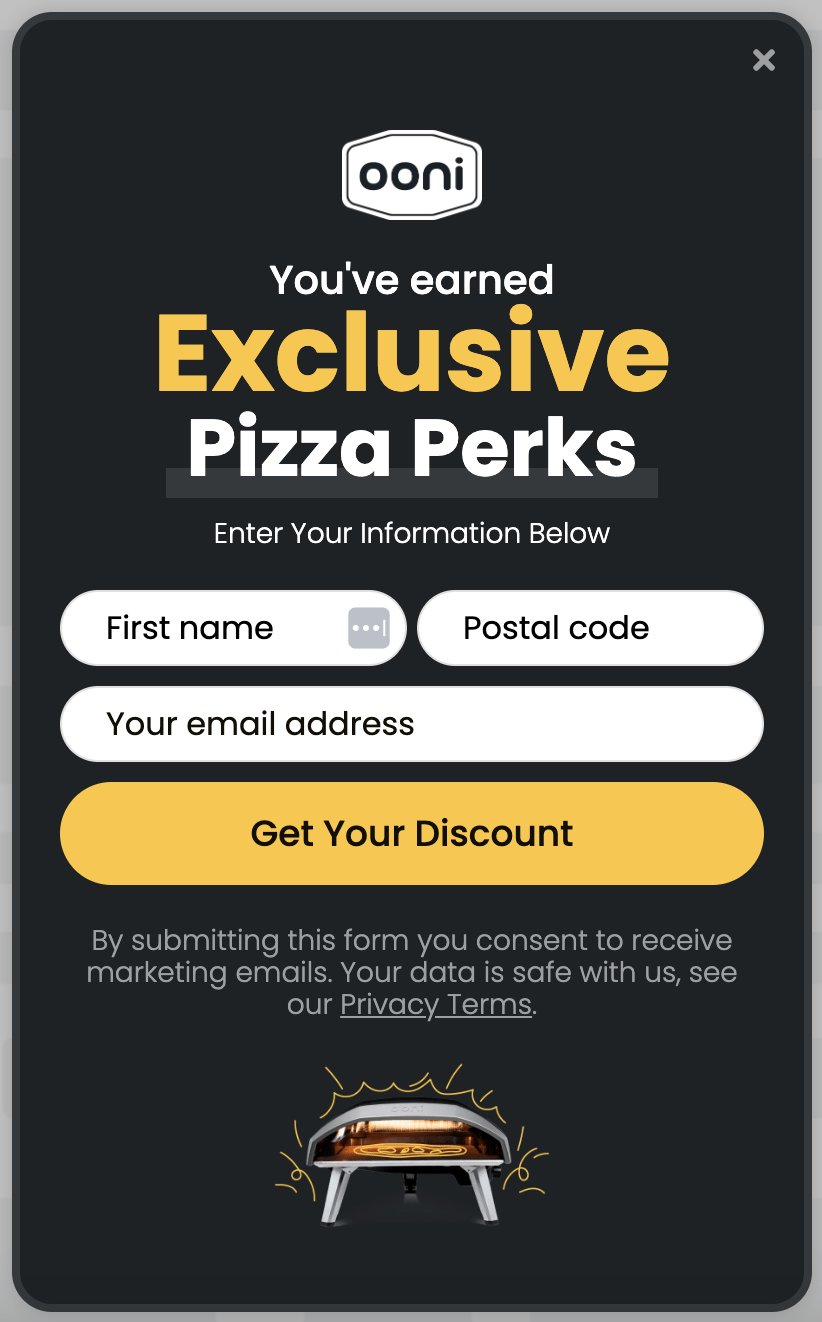Screen dimensions: 822x1322
Task: Dismiss the Ooni pizza perks popup
Action: [764, 60]
